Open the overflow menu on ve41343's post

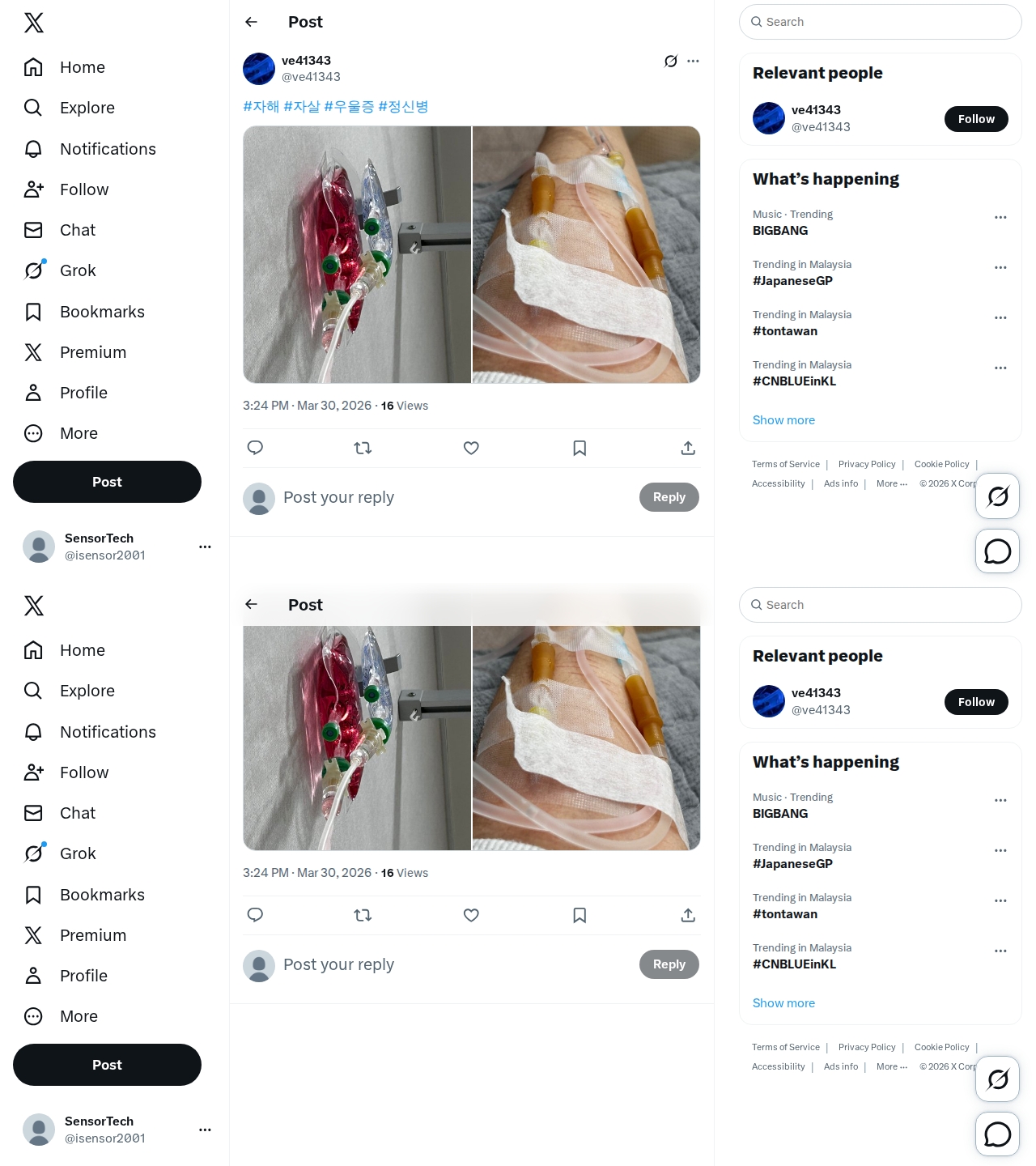pos(693,62)
